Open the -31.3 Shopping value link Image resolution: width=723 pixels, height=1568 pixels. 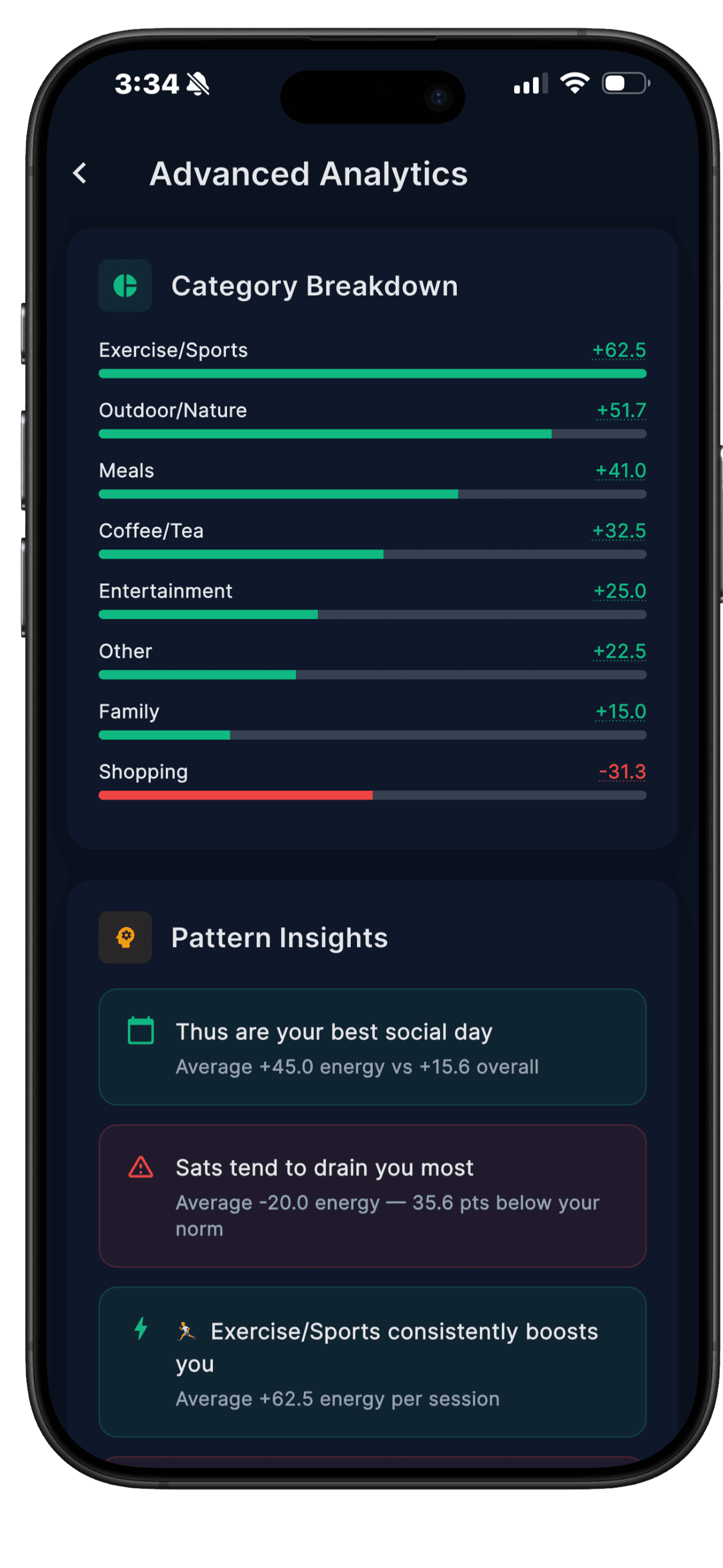[623, 771]
